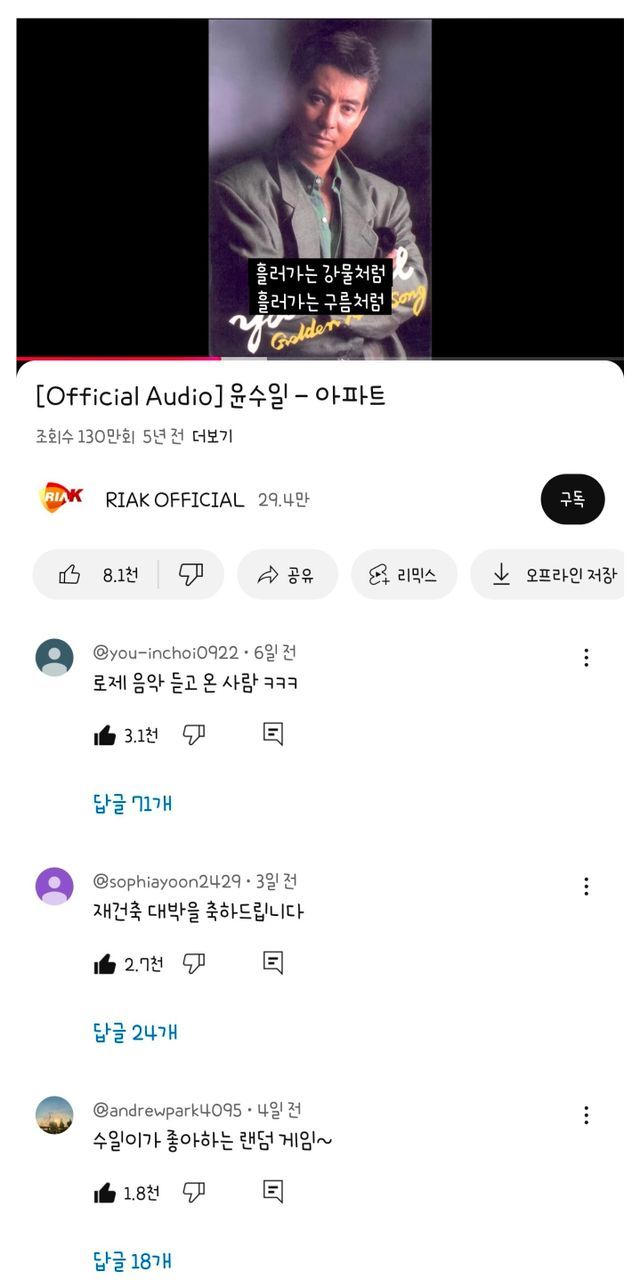Reply to @andrewpark4095's comment
Image resolution: width=640 pixels, height=1280 pixels.
[273, 1191]
